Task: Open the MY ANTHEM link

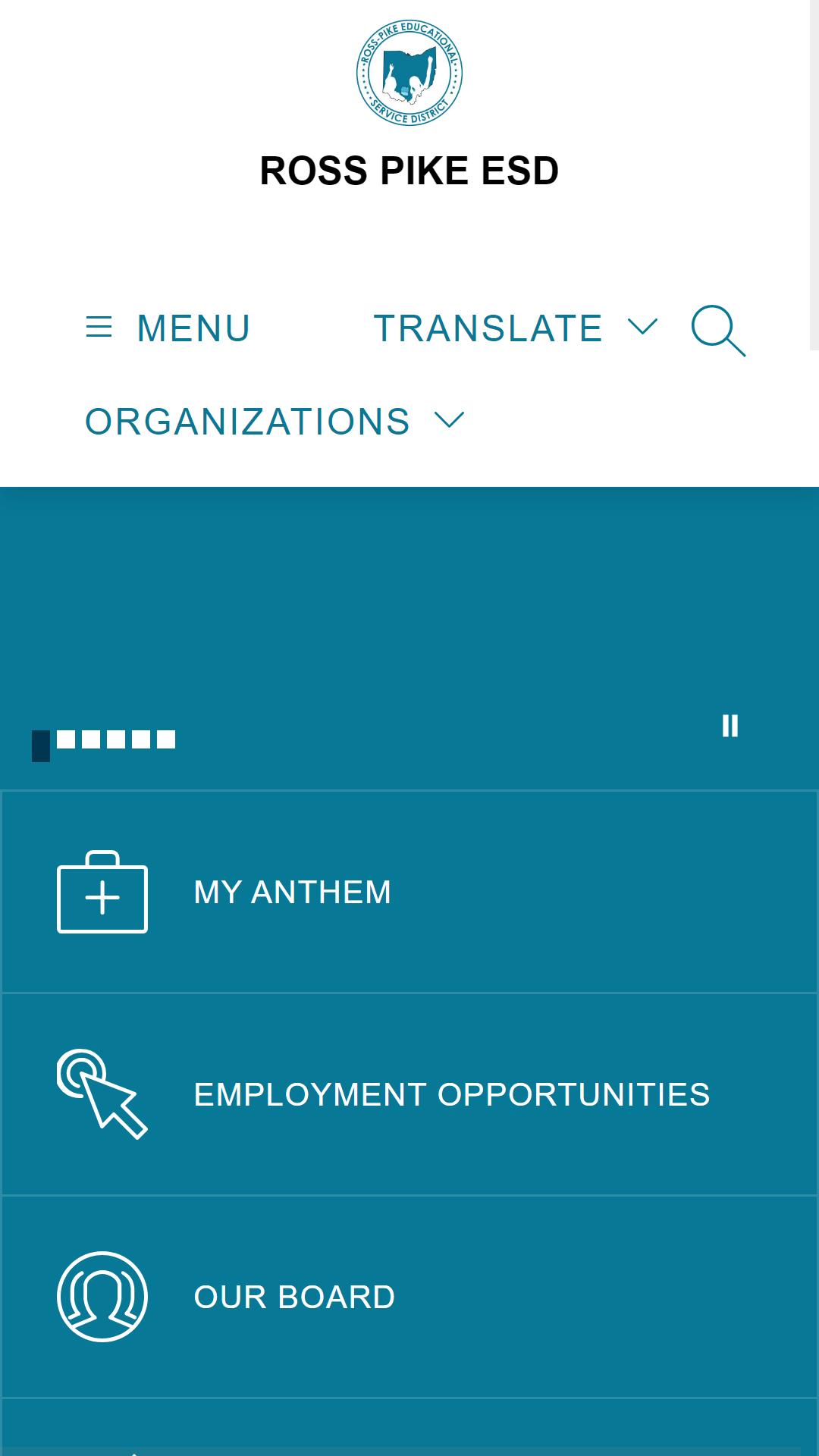Action: coord(409,892)
